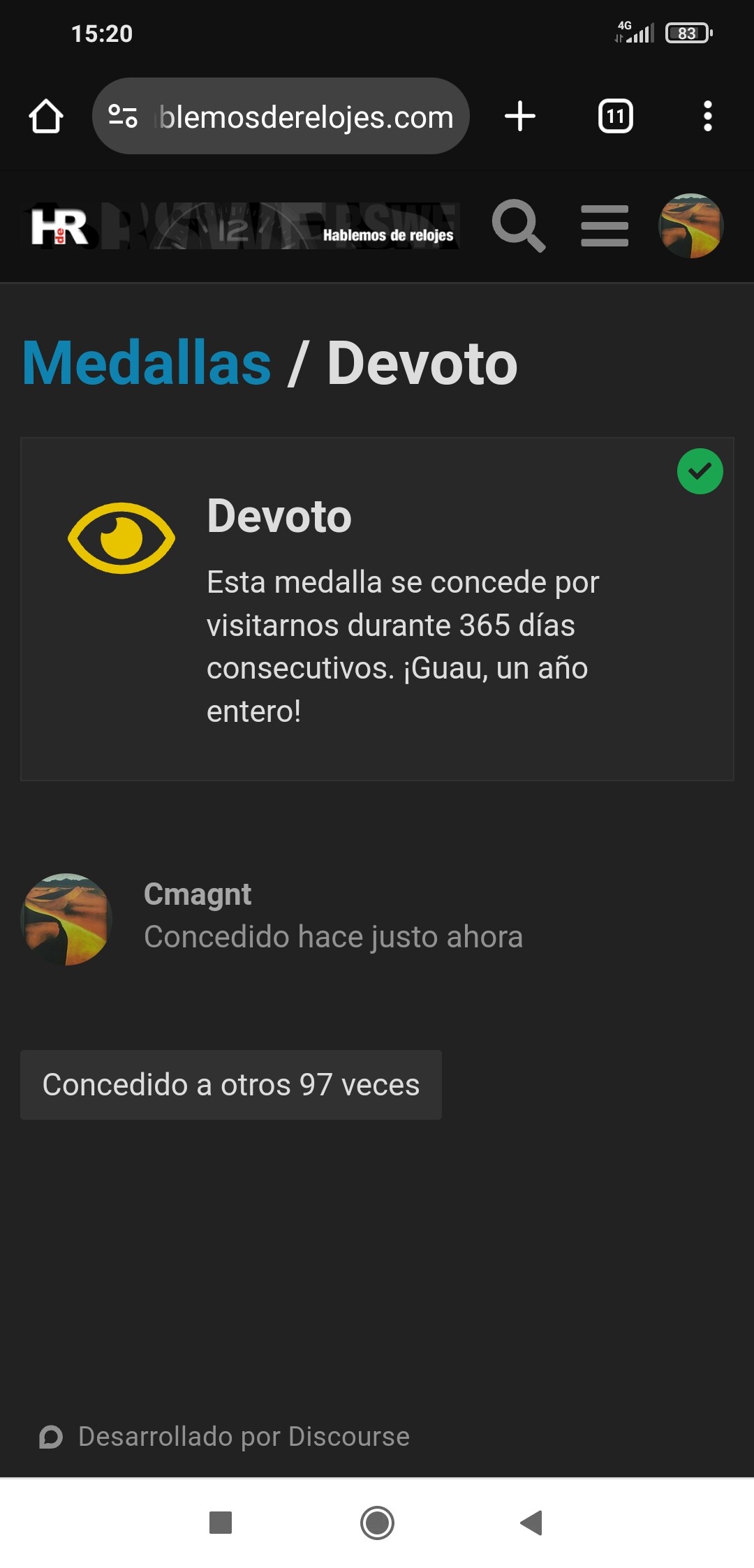754x1568 pixels.
Task: View the Cmagnt user profile
Action: (197, 894)
